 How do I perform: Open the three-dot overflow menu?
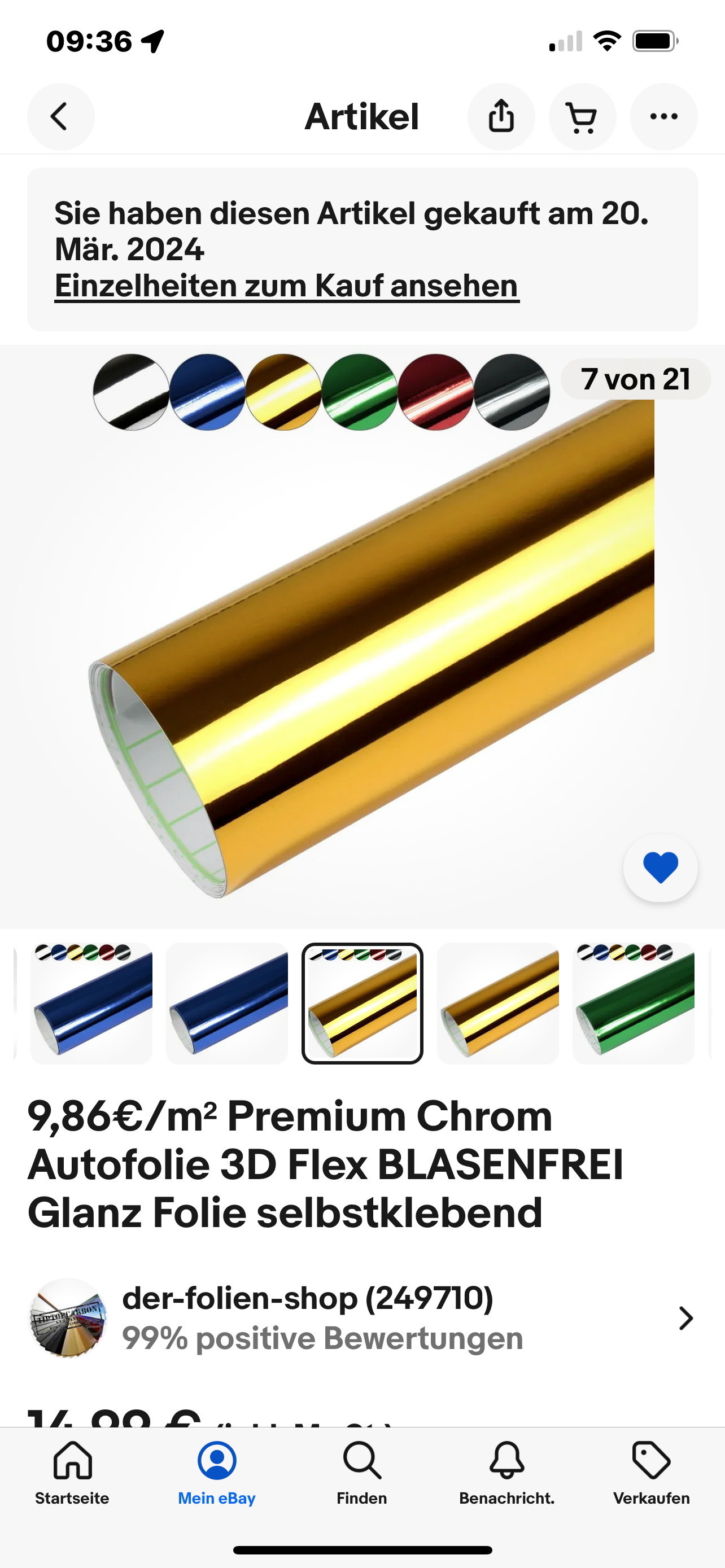(x=663, y=117)
